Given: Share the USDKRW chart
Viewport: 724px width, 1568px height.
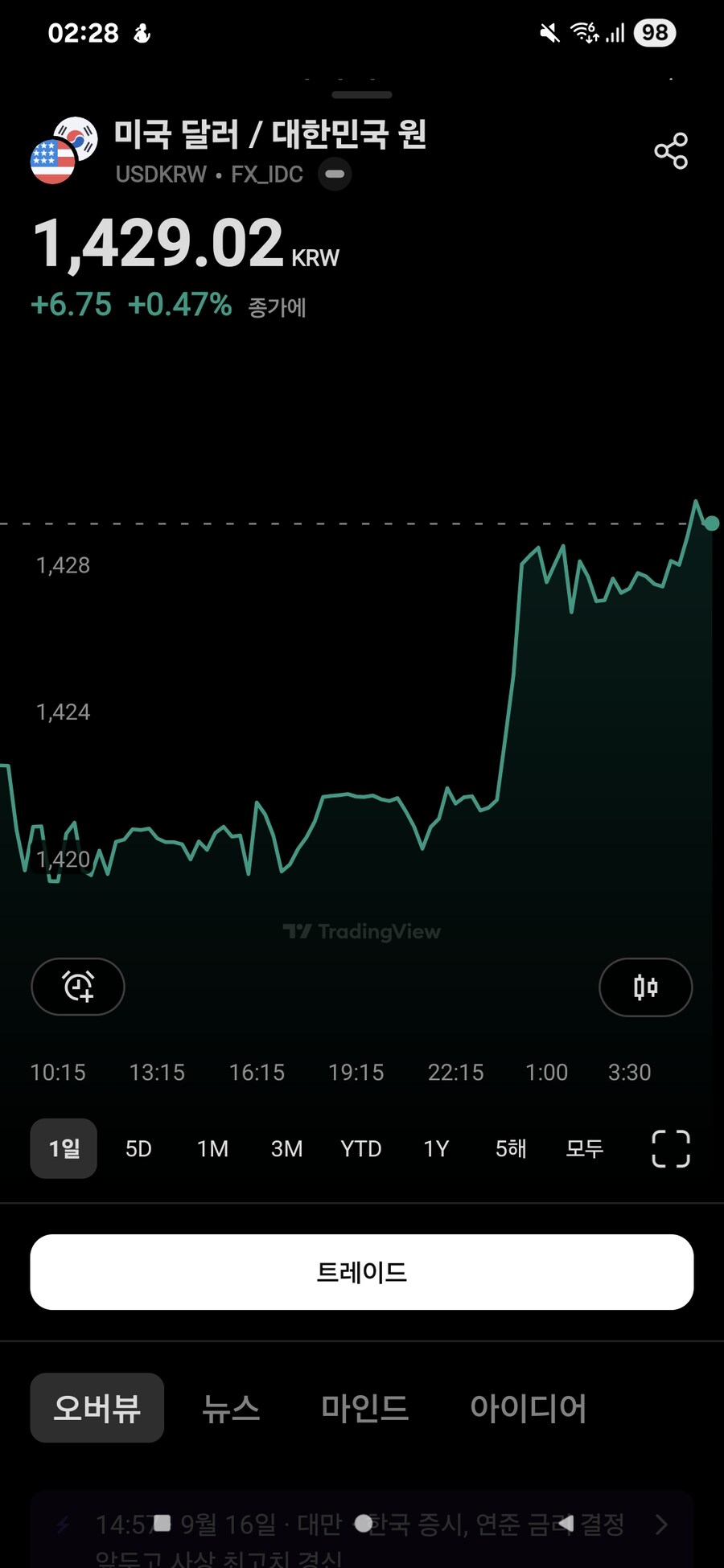Looking at the screenshot, I should (671, 151).
